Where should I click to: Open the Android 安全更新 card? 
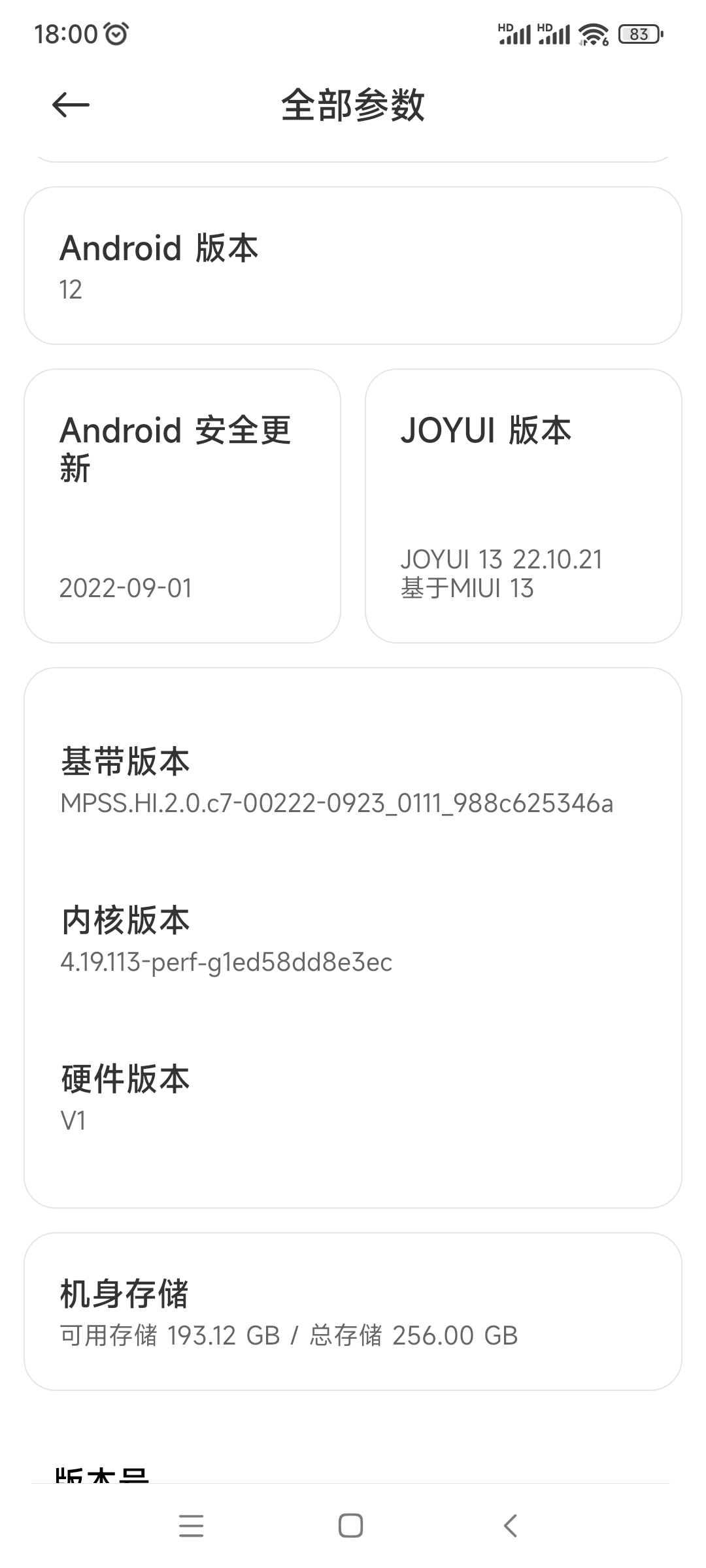(182, 506)
